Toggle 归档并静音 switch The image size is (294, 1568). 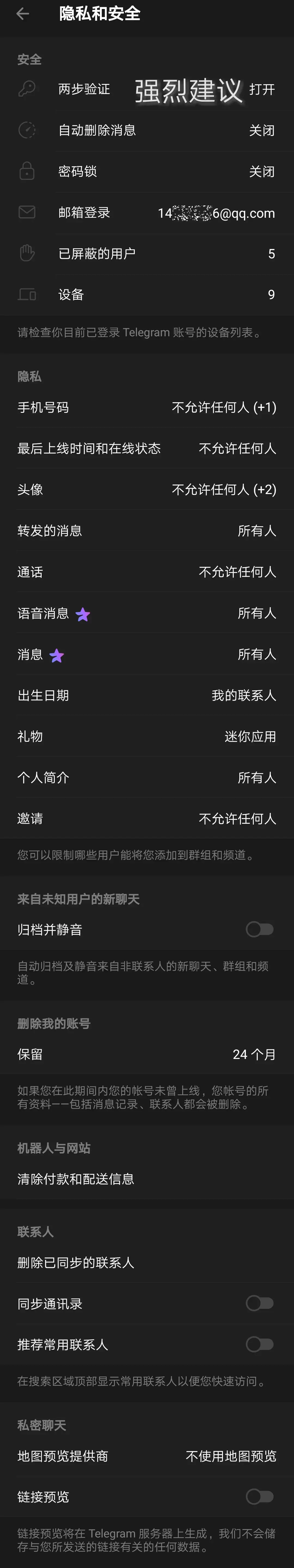pos(259,930)
